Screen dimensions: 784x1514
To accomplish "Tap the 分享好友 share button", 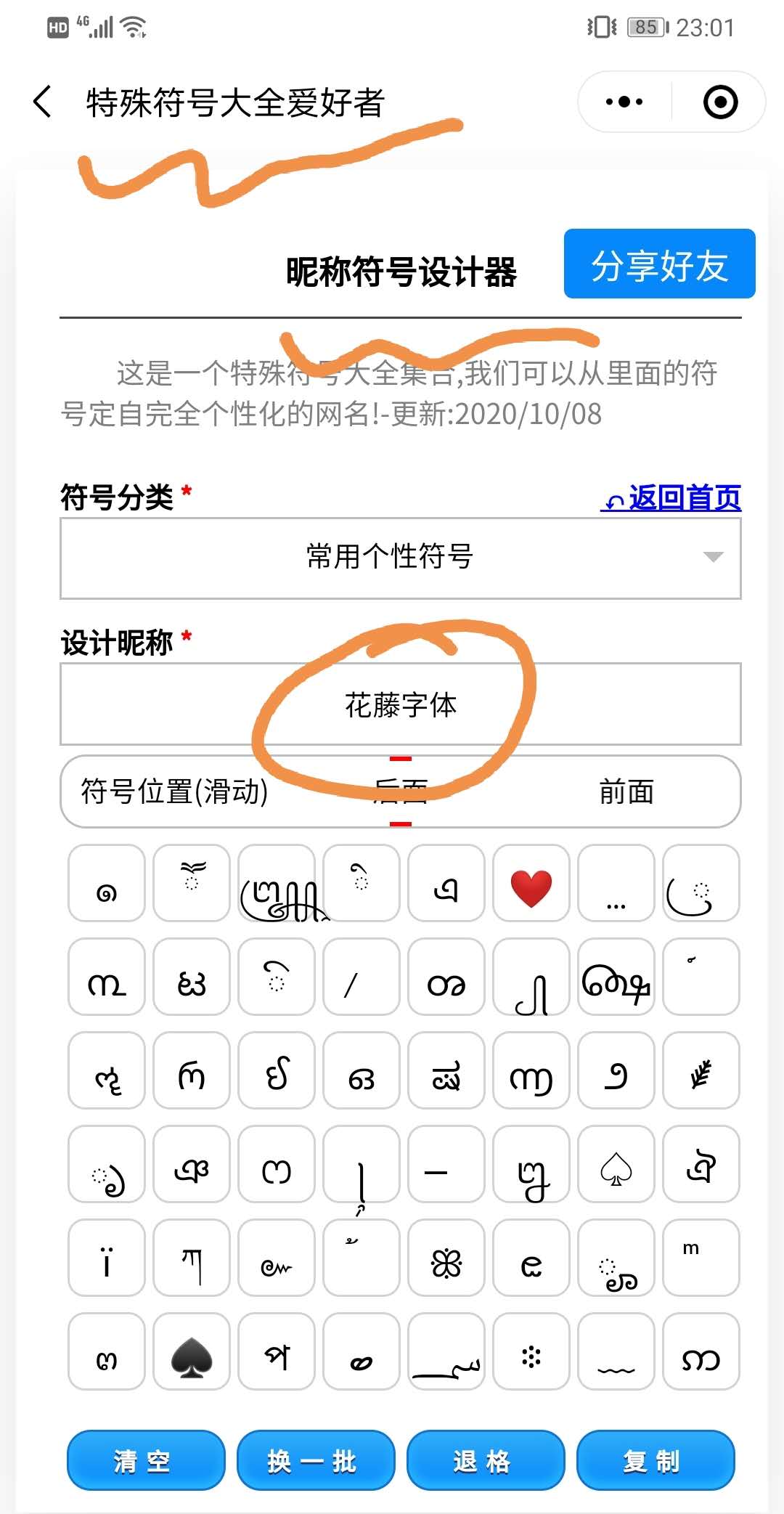I will coord(659,264).
